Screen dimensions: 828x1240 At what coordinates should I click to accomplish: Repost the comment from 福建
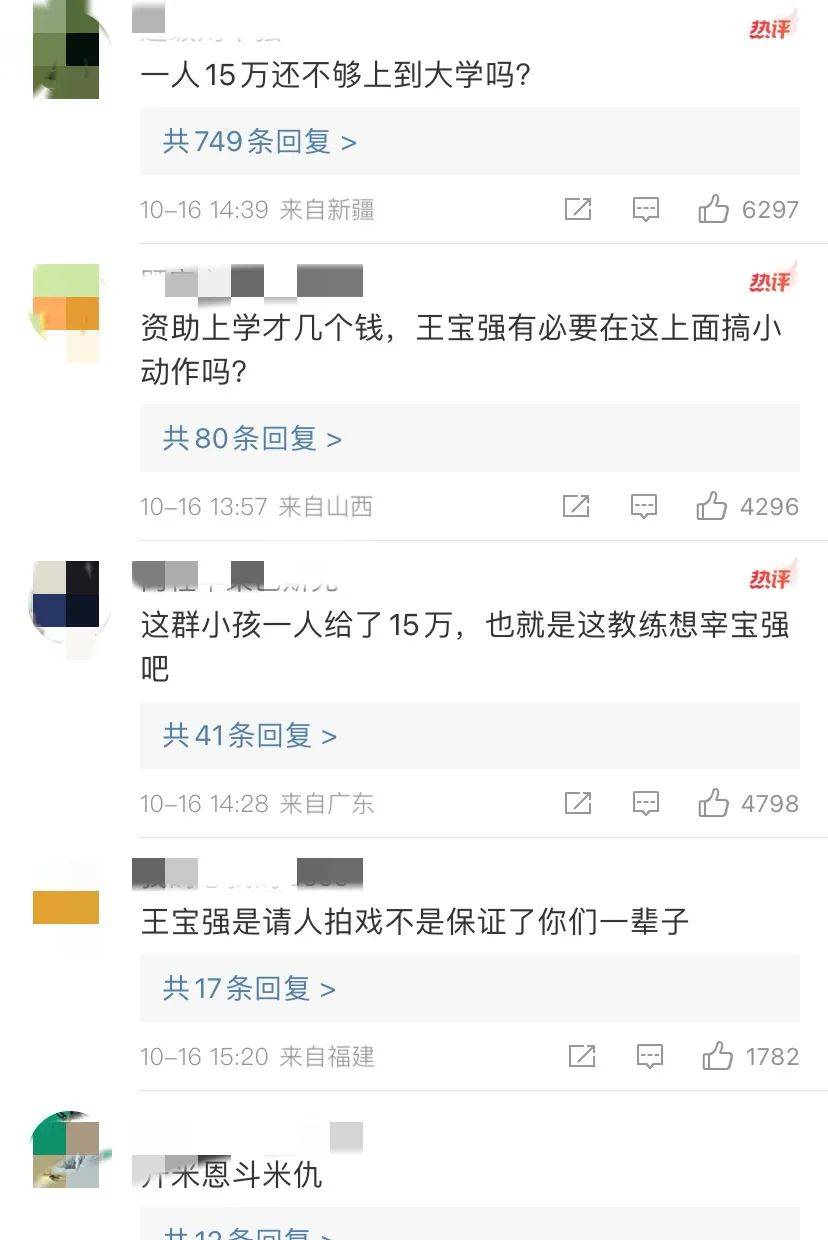coord(582,1056)
